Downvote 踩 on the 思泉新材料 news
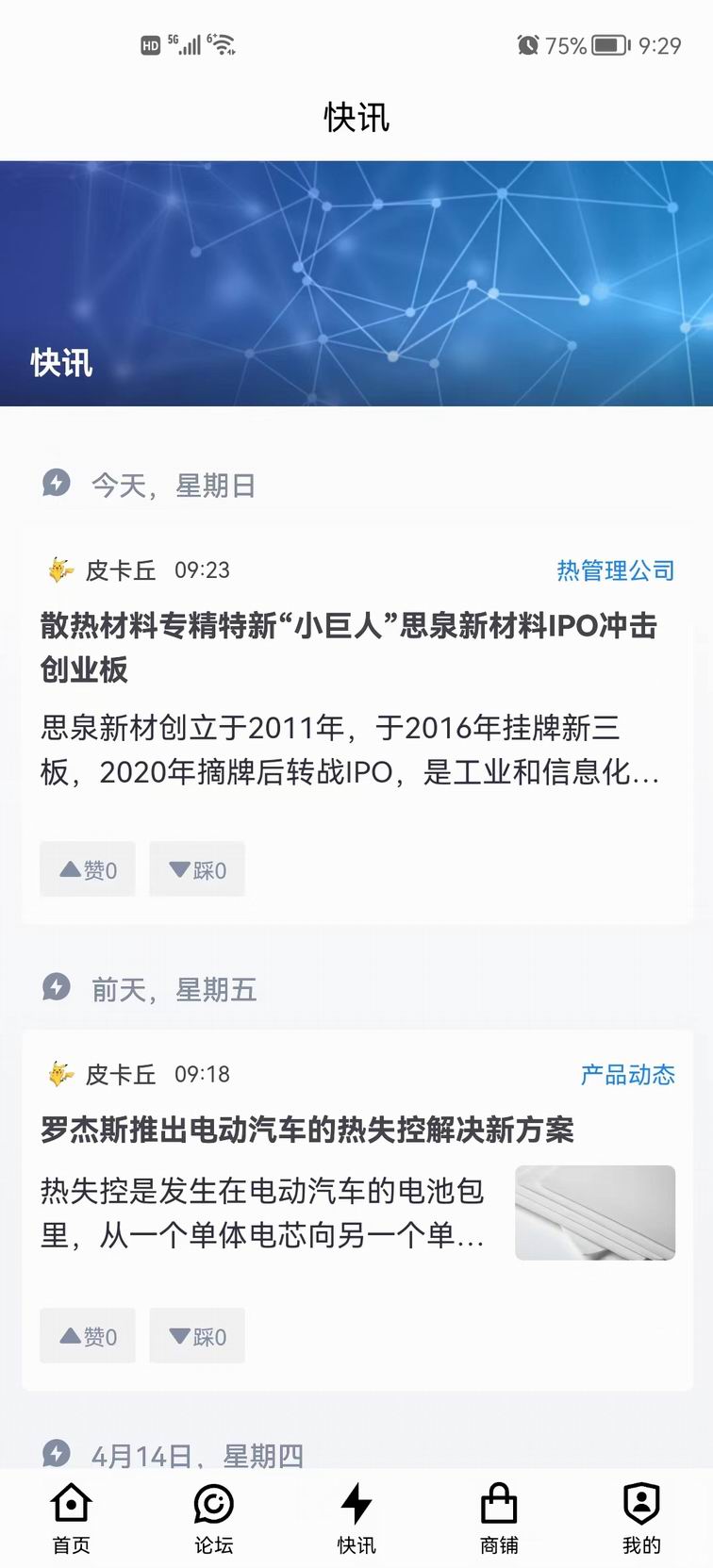 pyautogui.click(x=197, y=869)
